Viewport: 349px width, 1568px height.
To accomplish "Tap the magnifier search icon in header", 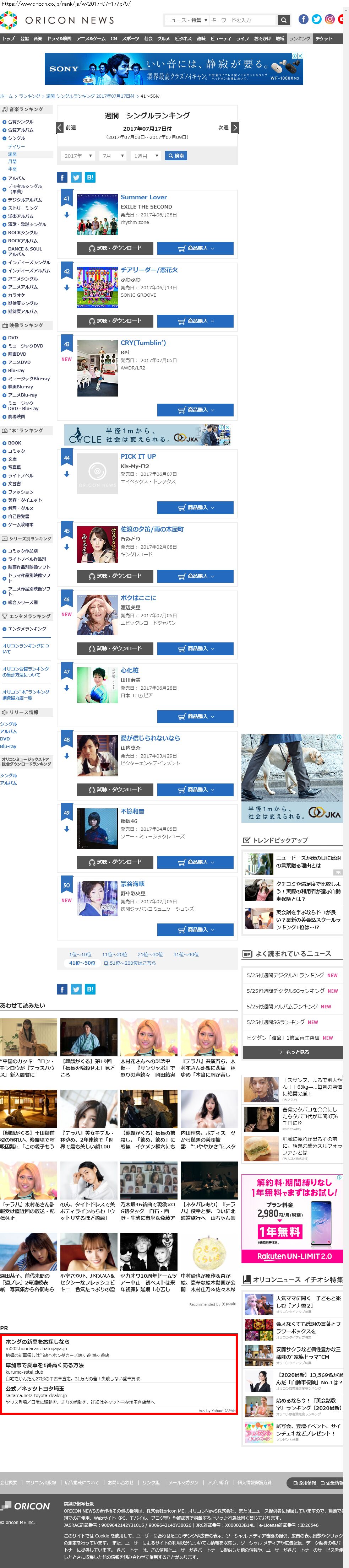I will tap(283, 20).
